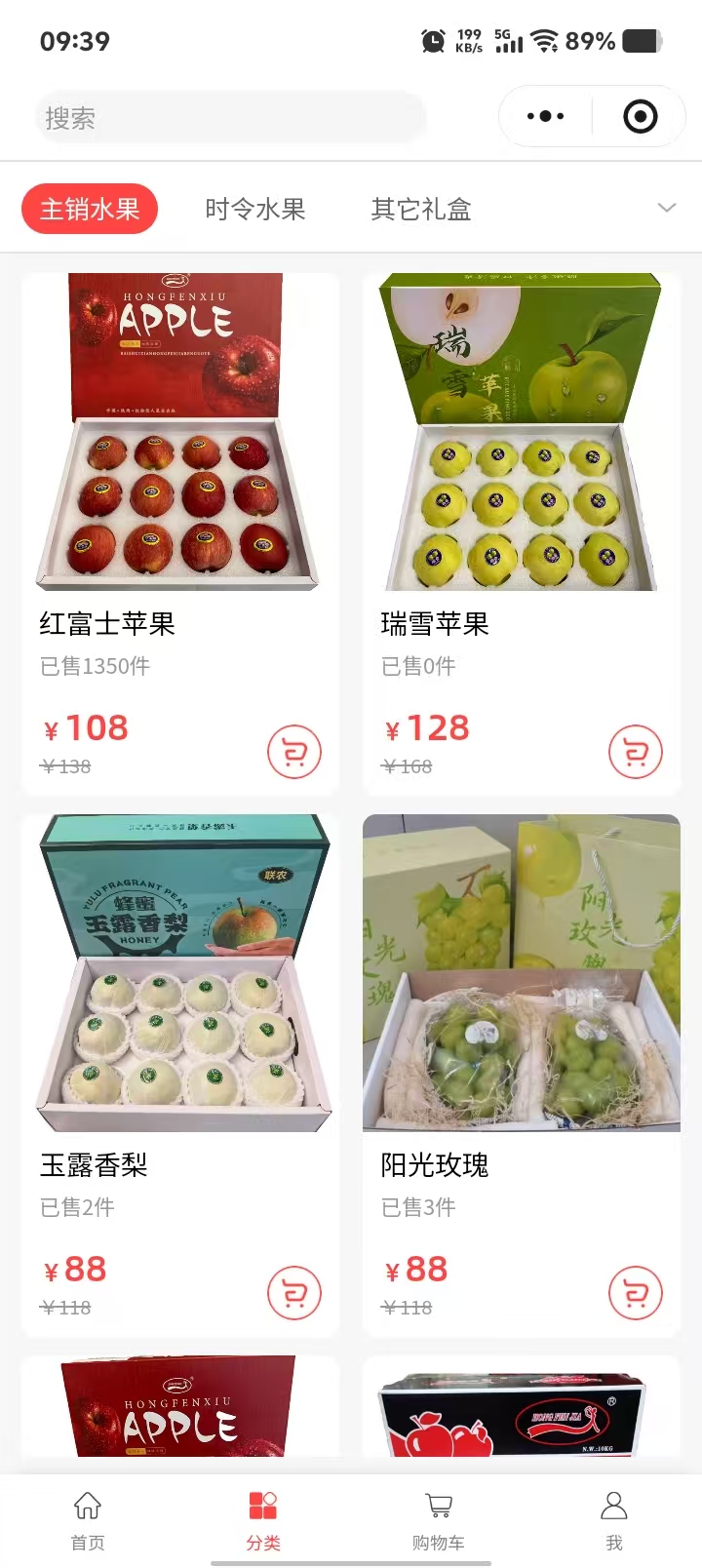Viewport: 702px width, 1568px height.
Task: Select the 分类 tab in bottom navigation
Action: click(263, 1519)
